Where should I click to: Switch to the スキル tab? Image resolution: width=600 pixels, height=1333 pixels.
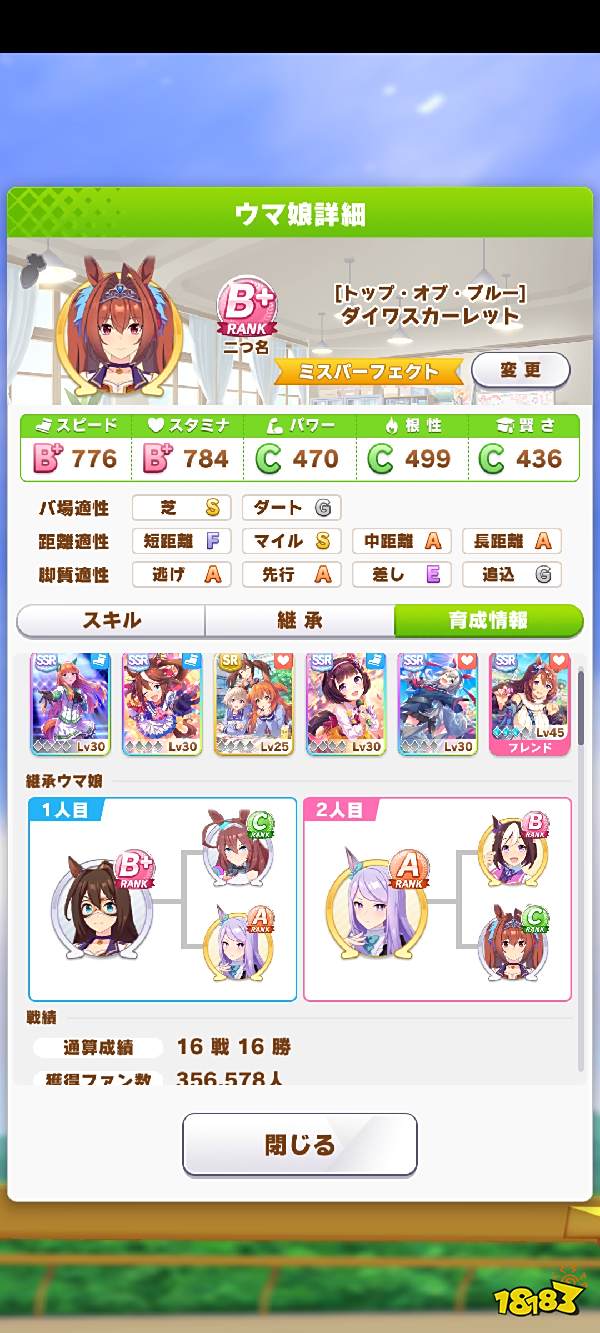click(x=111, y=620)
